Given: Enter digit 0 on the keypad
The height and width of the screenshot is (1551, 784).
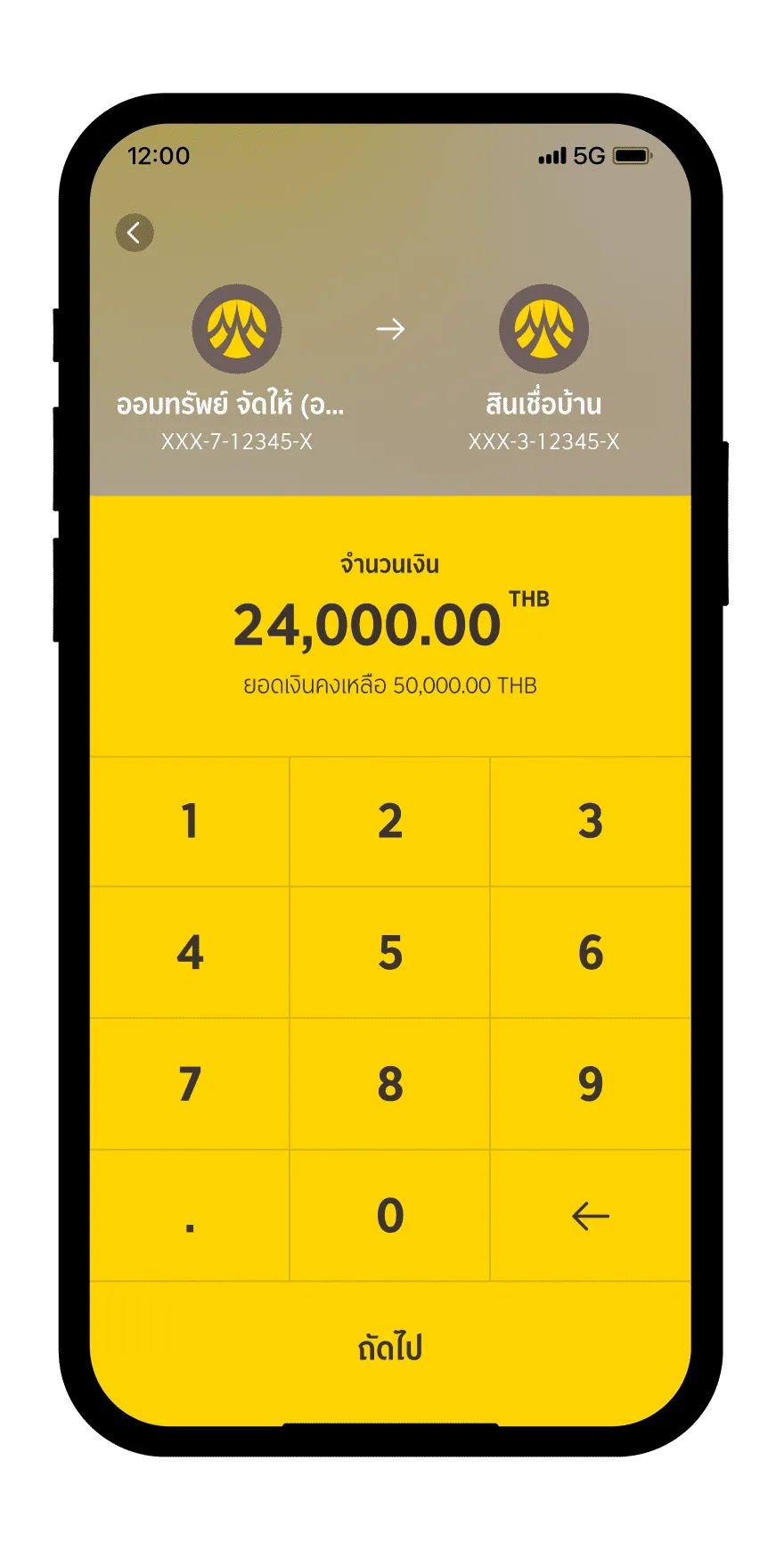Looking at the screenshot, I should tap(390, 1215).
